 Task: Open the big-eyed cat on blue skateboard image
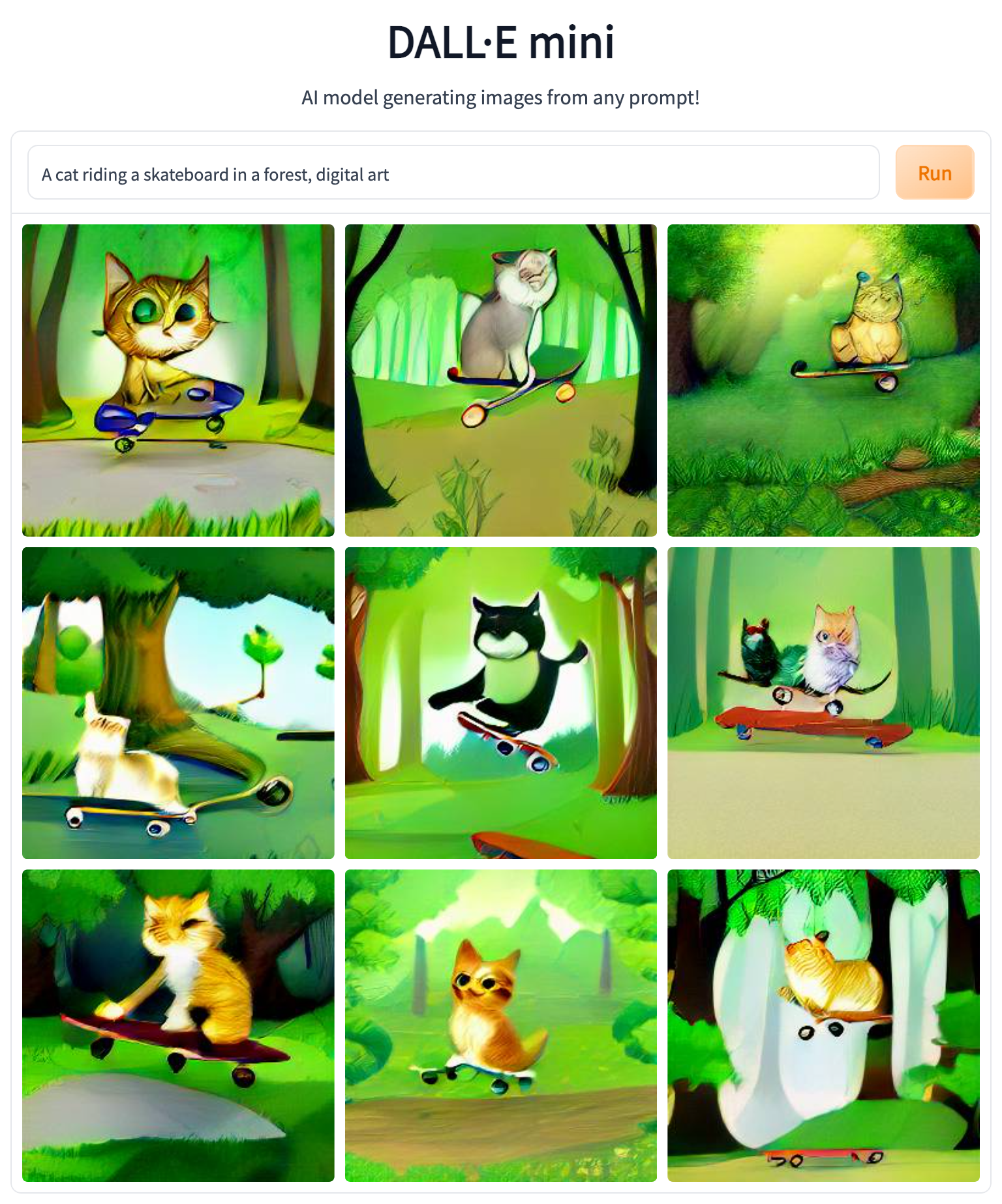[x=178, y=380]
